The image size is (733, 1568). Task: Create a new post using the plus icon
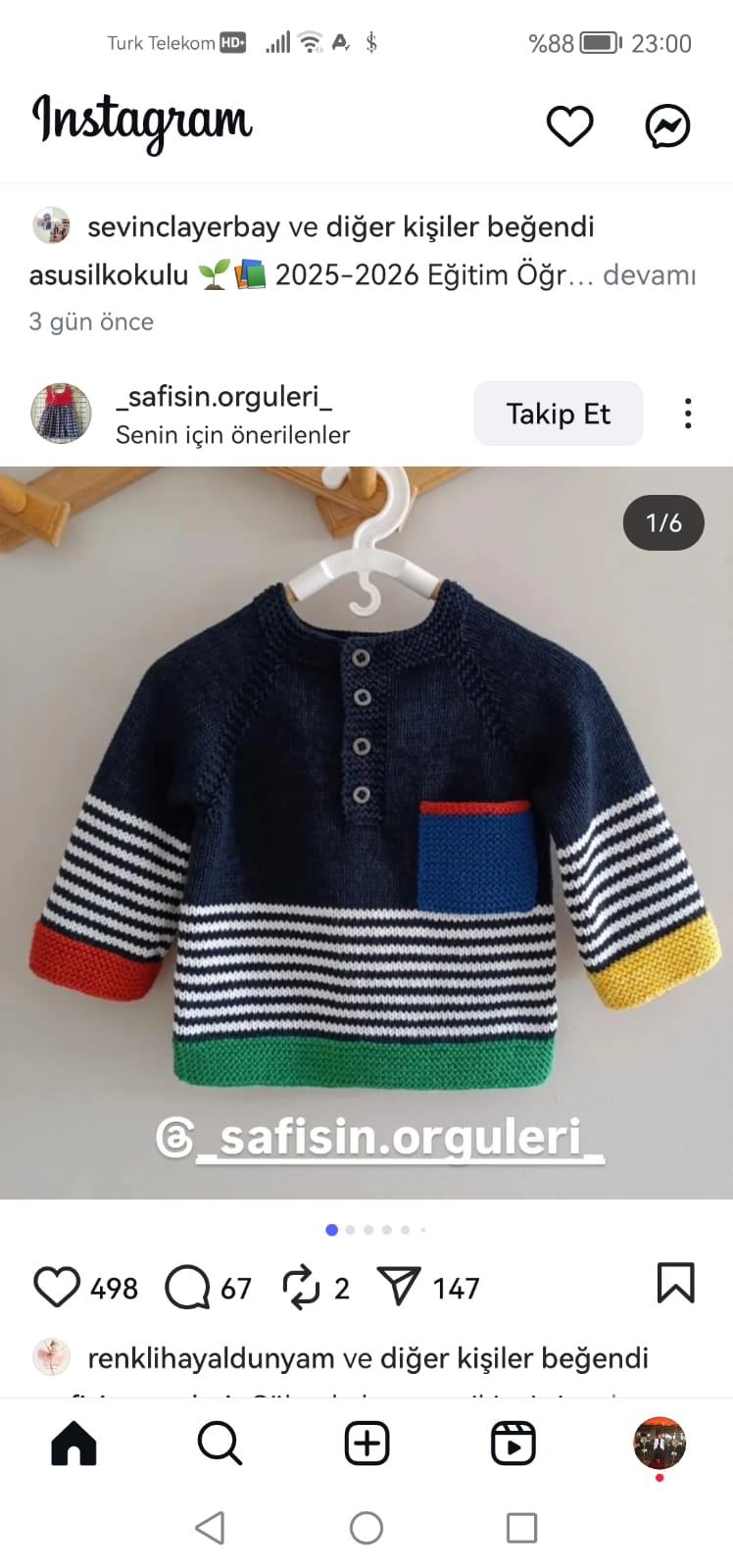(x=366, y=1443)
